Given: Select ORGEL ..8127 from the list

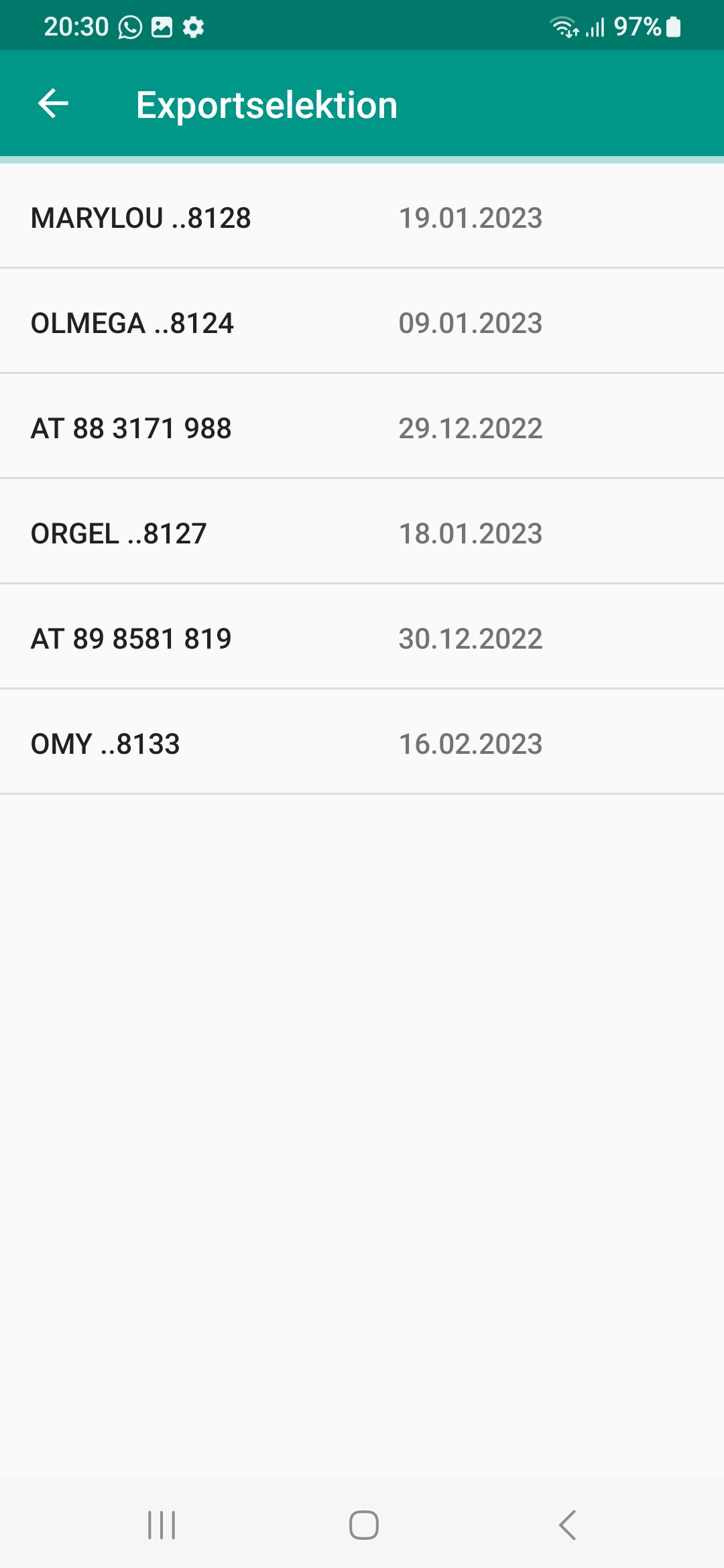Looking at the screenshot, I should click(x=362, y=531).
